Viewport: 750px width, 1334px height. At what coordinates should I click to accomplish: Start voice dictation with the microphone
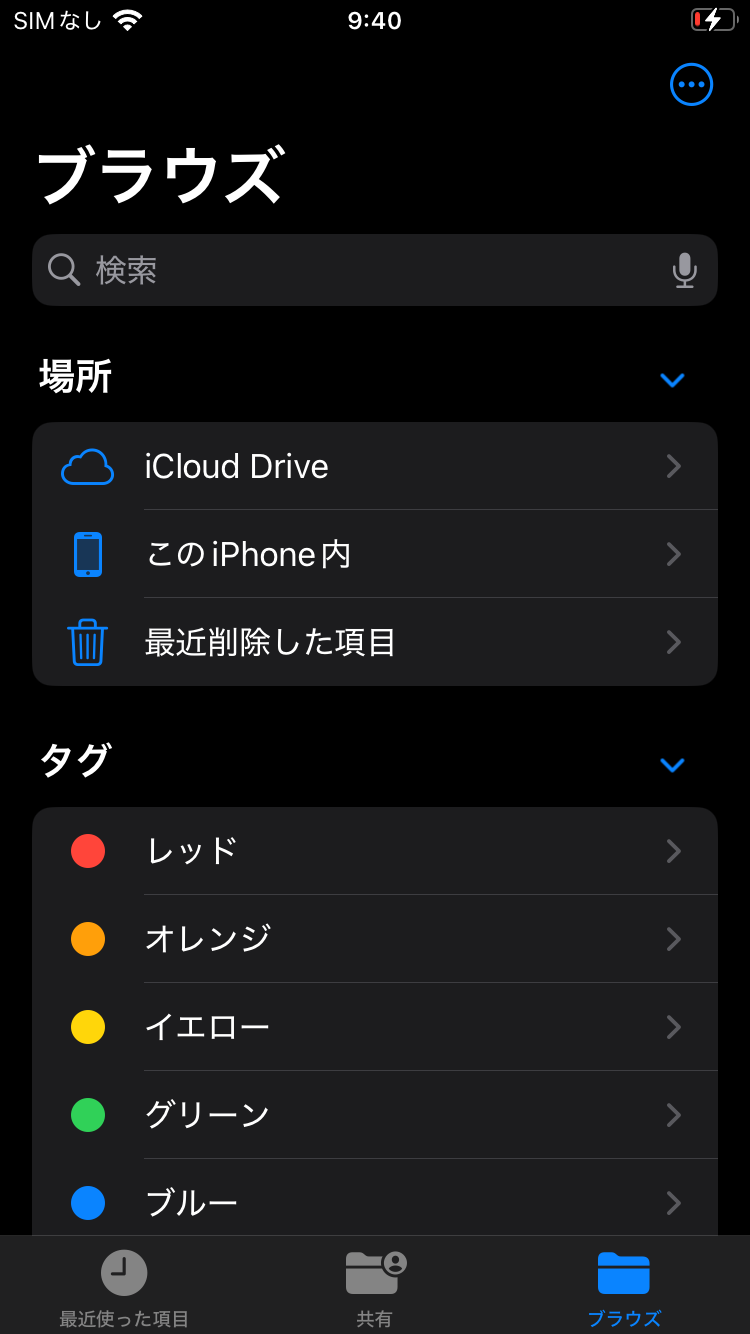(684, 270)
